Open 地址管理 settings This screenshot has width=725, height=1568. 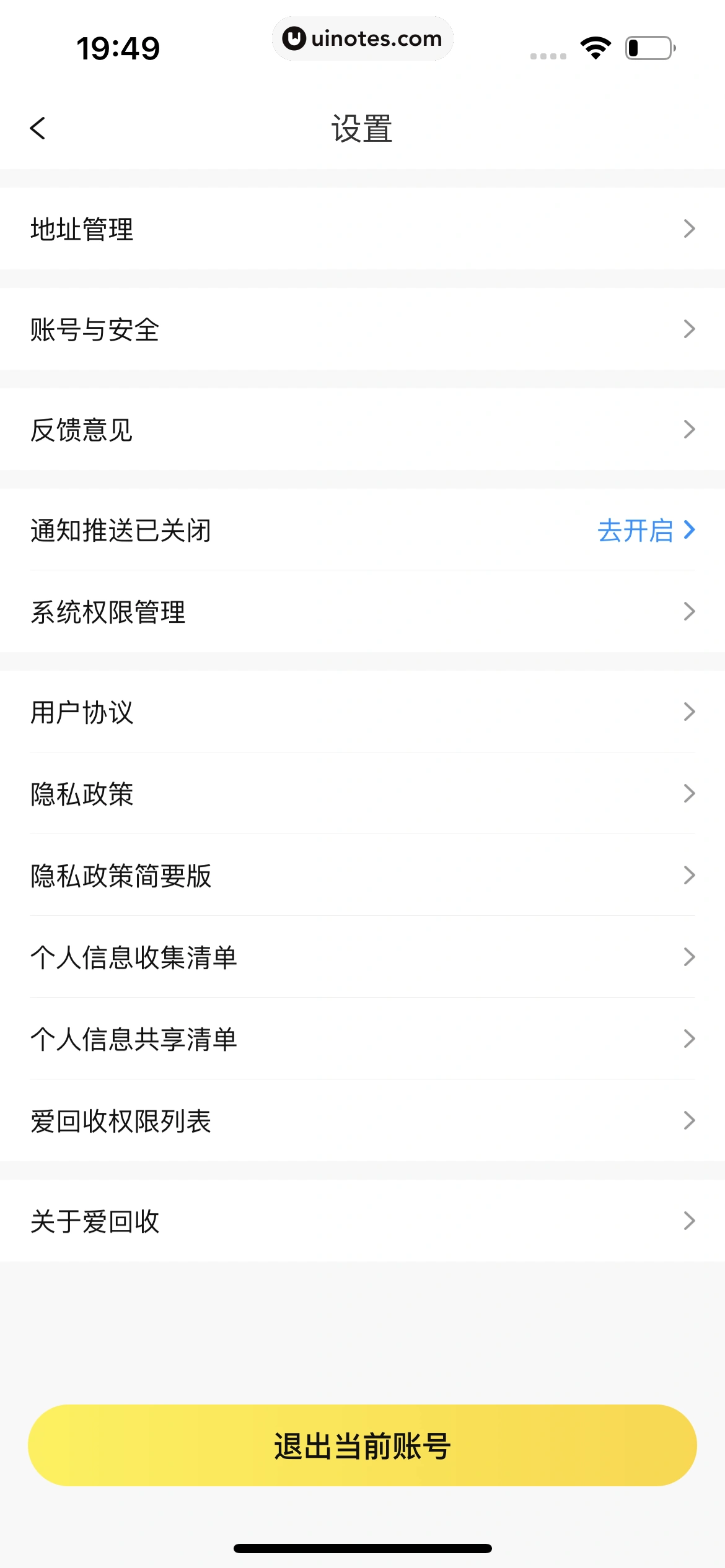(362, 229)
